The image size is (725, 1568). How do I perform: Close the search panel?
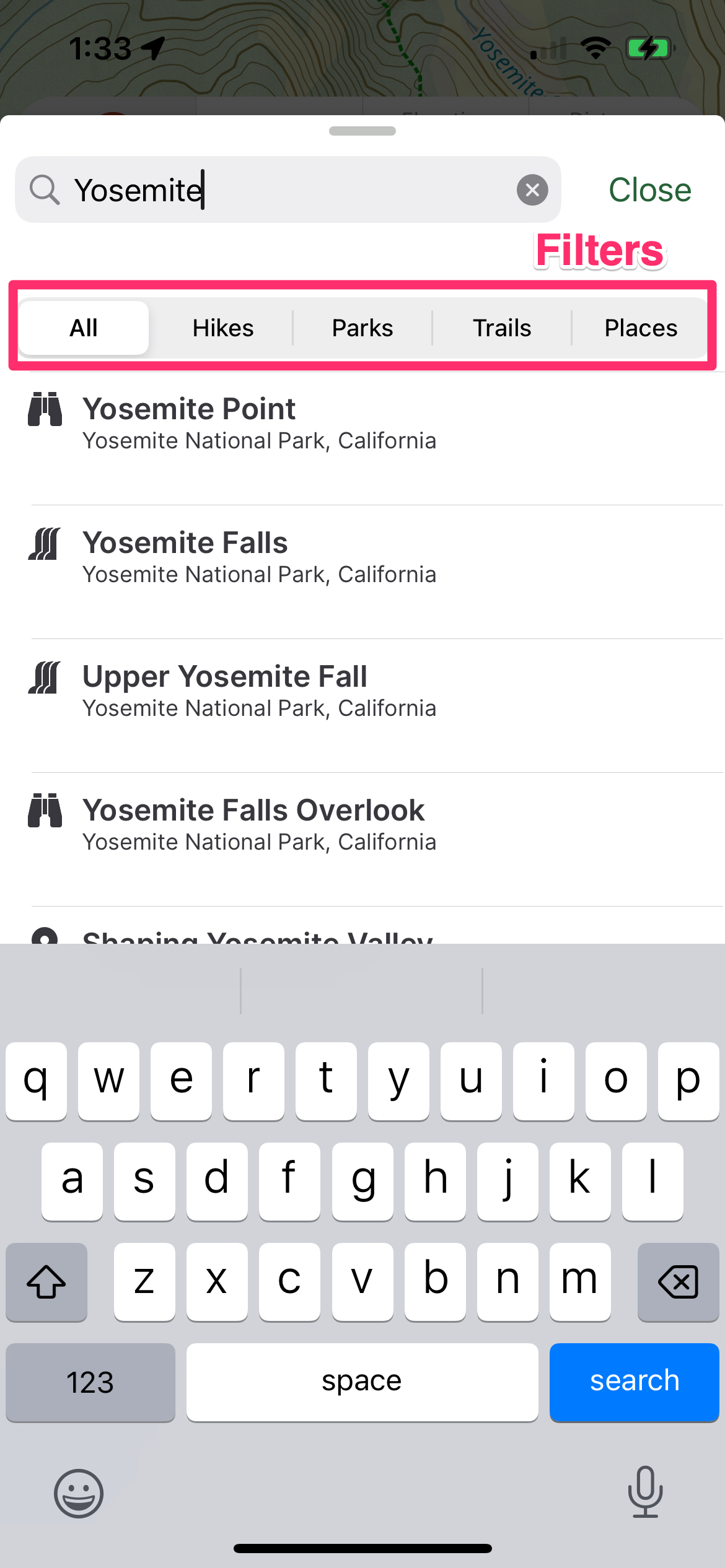650,190
